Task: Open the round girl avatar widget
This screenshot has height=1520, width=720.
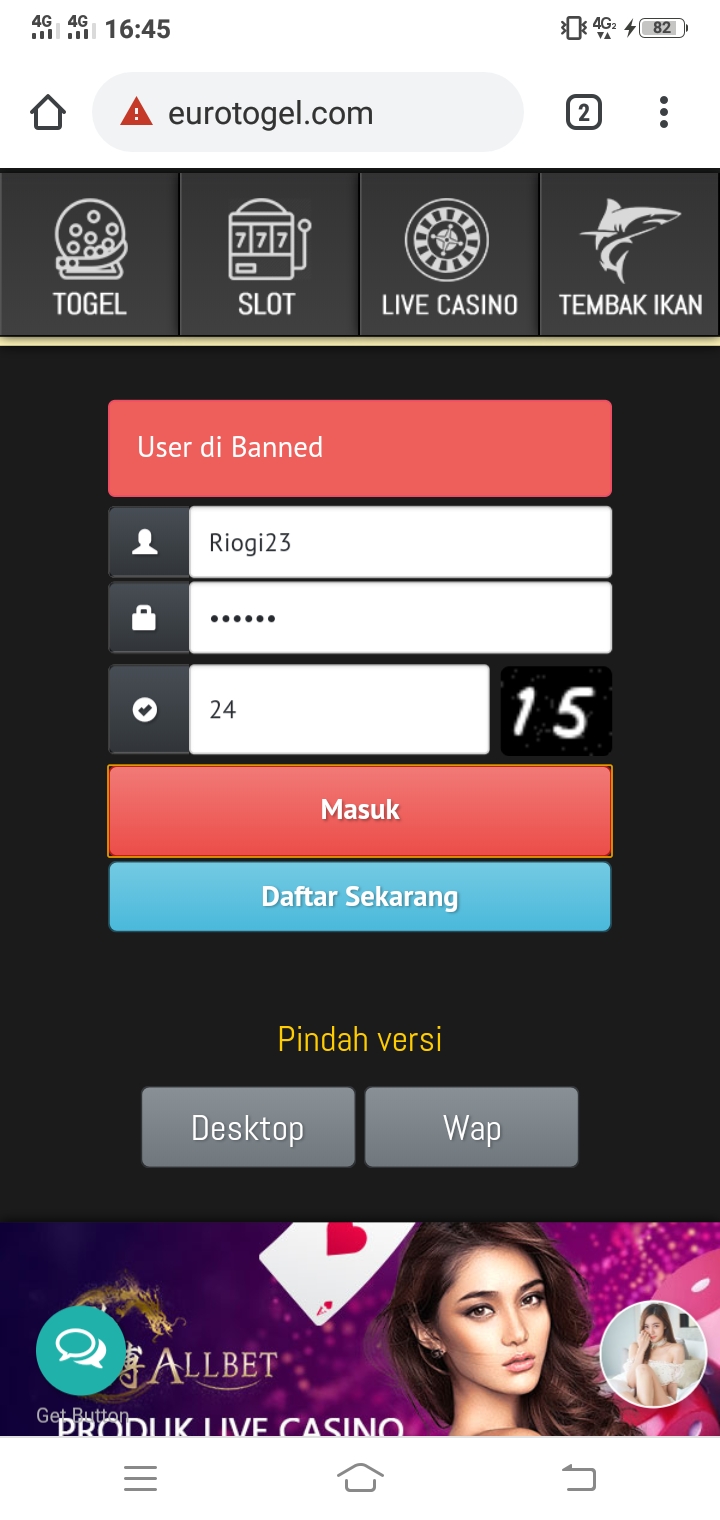Action: (653, 1353)
